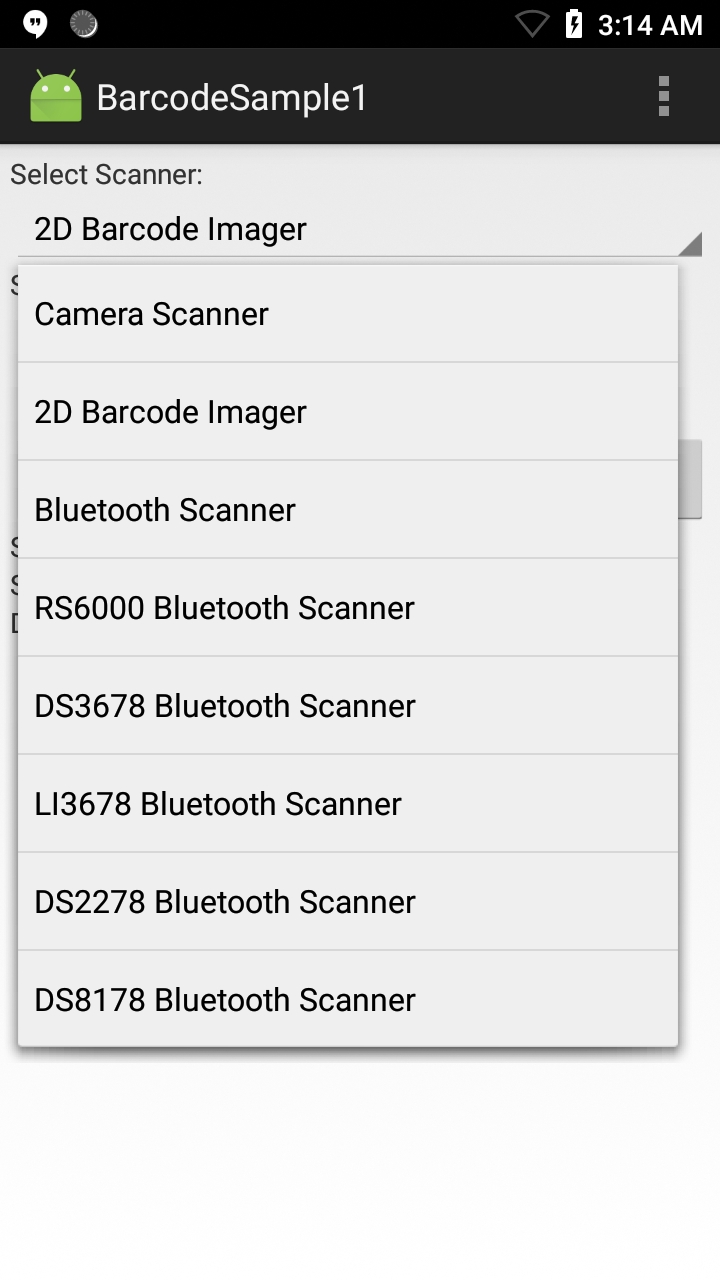Pick DS2278 Bluetooth Scanner
720x1280 pixels.
(x=347, y=902)
